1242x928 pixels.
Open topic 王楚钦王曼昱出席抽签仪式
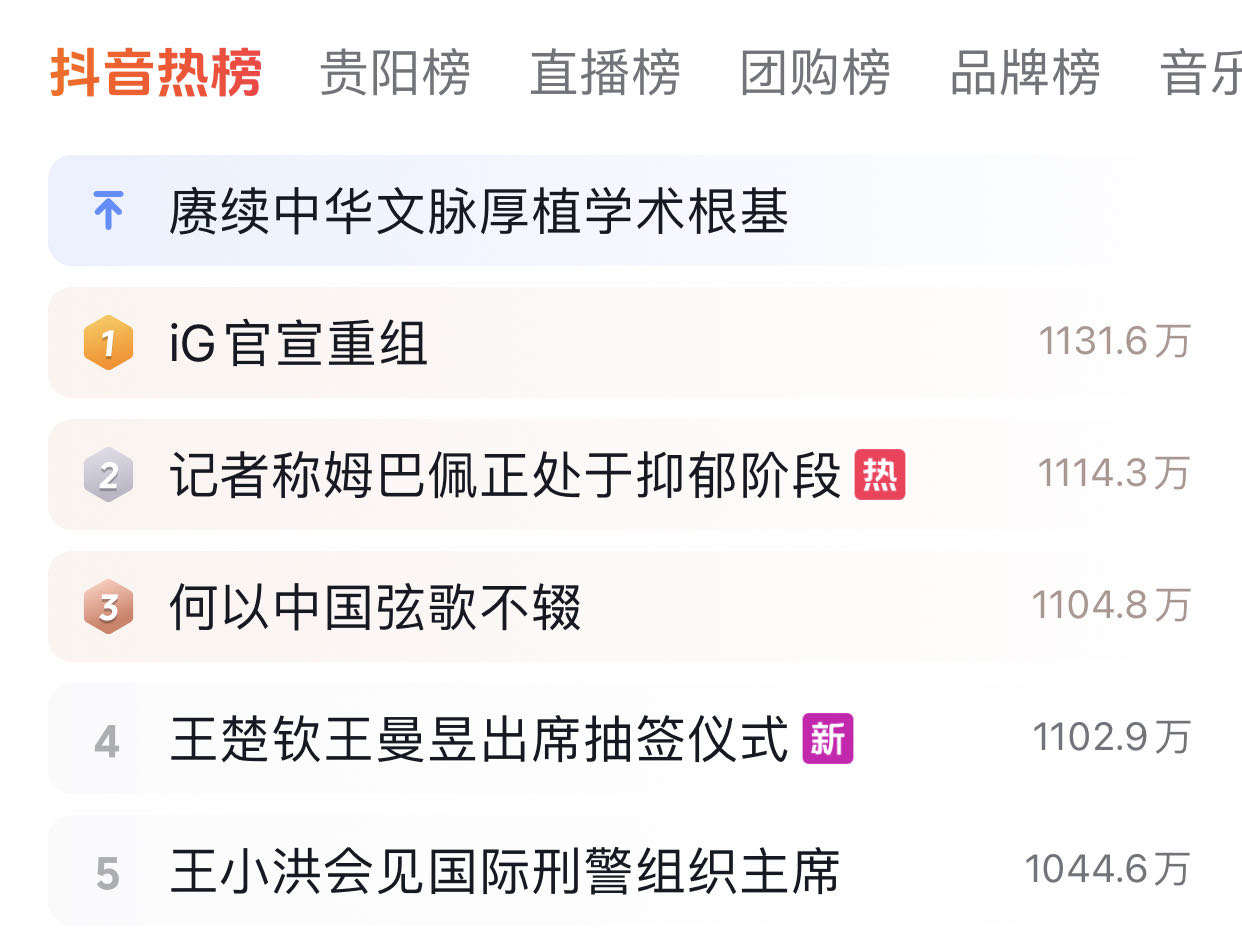coord(480,739)
